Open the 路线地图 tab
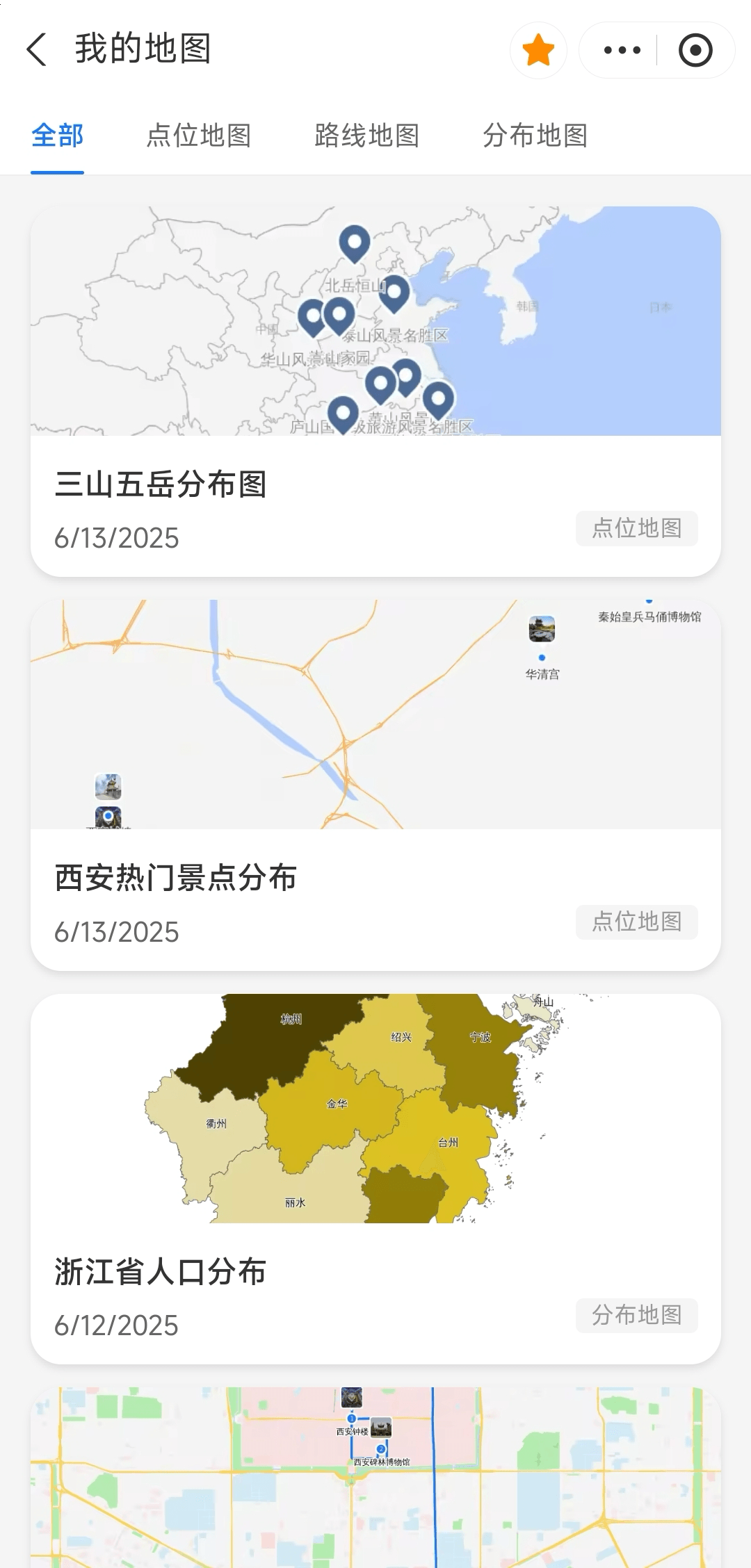751x1568 pixels. pyautogui.click(x=366, y=136)
